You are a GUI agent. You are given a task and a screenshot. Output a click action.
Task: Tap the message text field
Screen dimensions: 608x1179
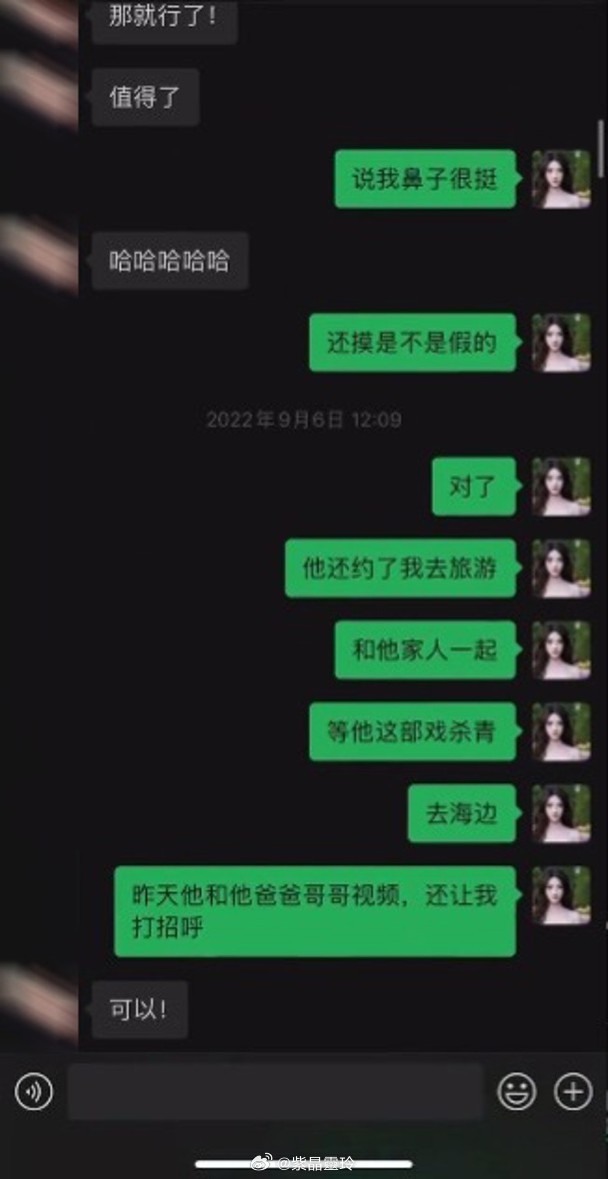[275, 1091]
